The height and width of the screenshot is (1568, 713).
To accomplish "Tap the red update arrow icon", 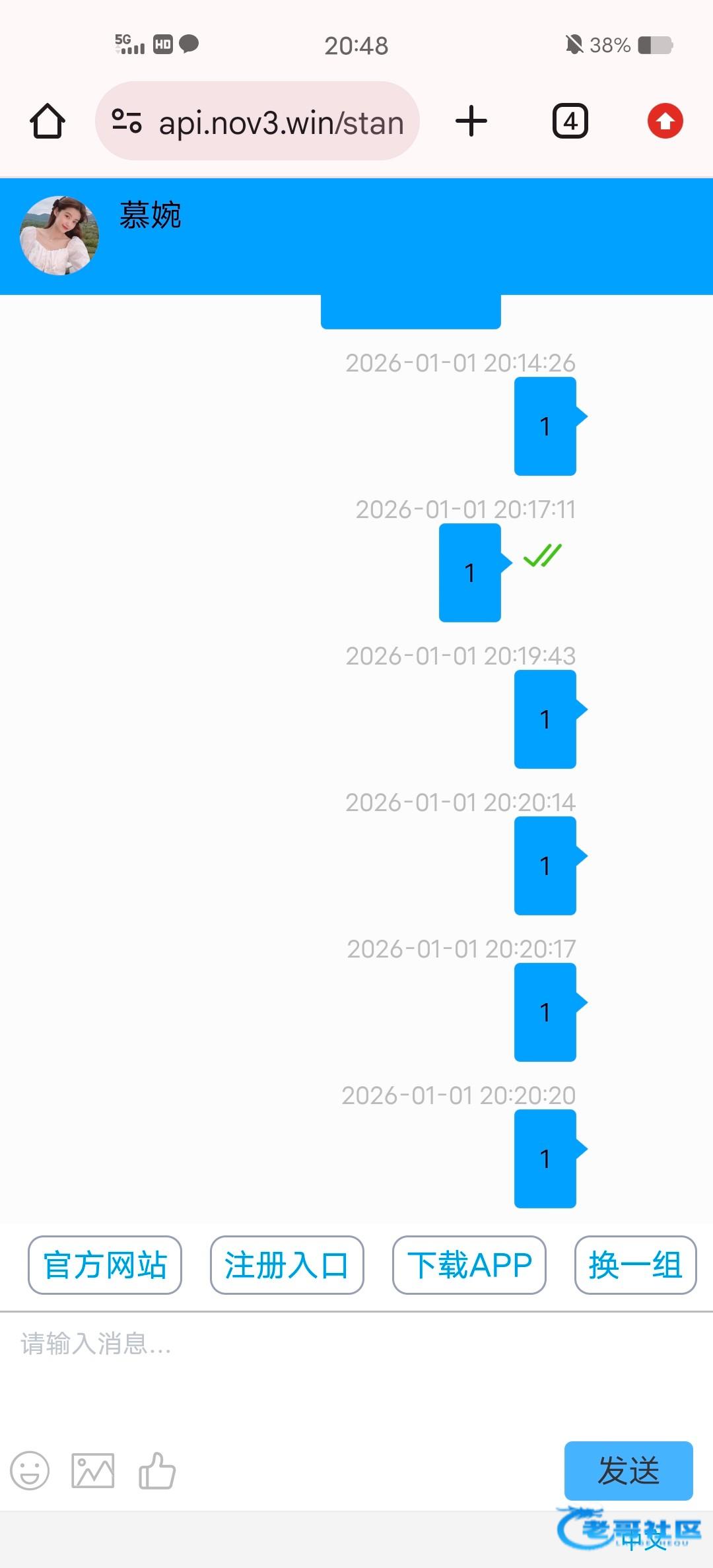I will tap(665, 121).
